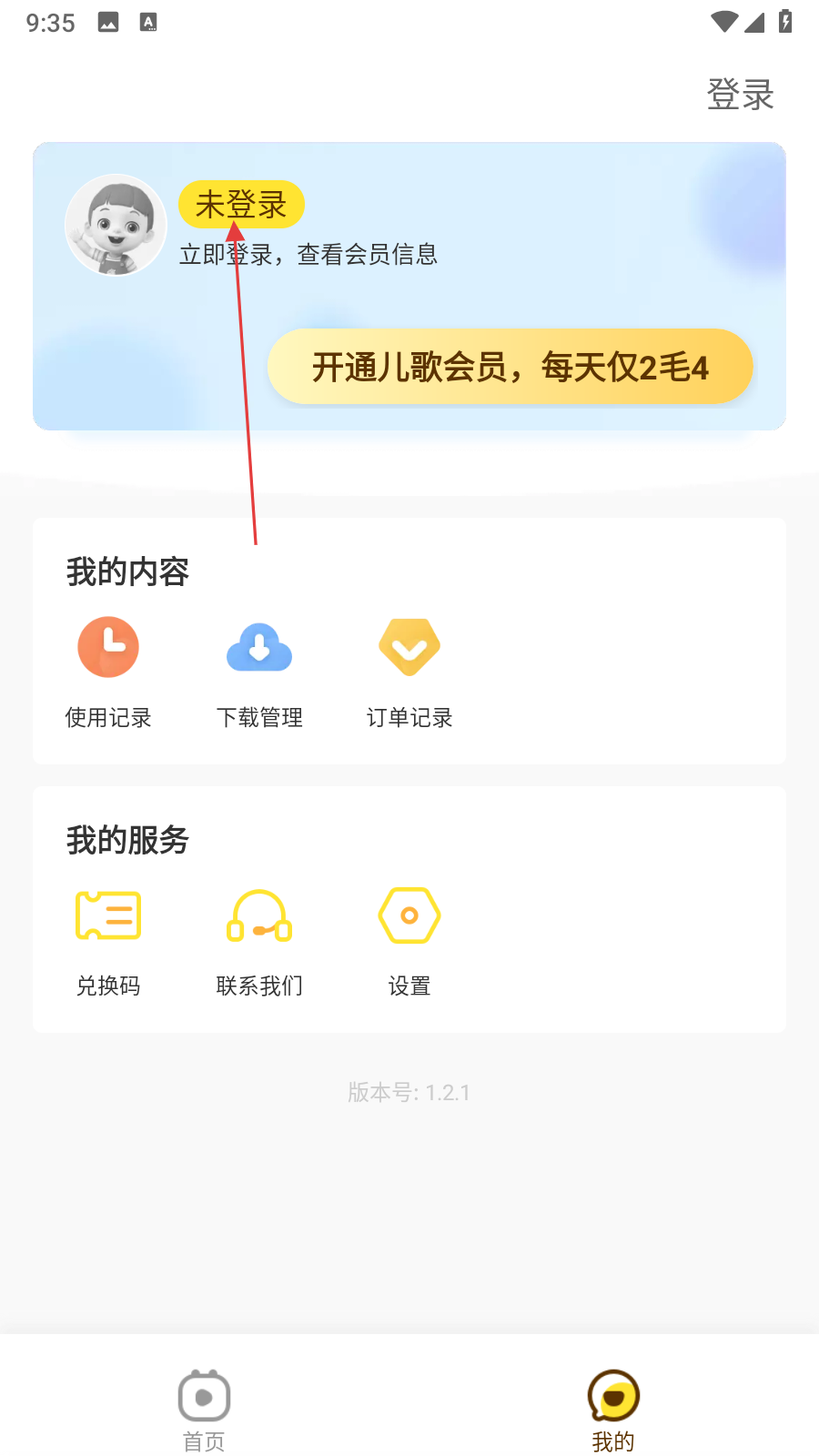Tap the 未登录 badge to sign in
Viewport: 819px width, 1456px height.
click(241, 205)
